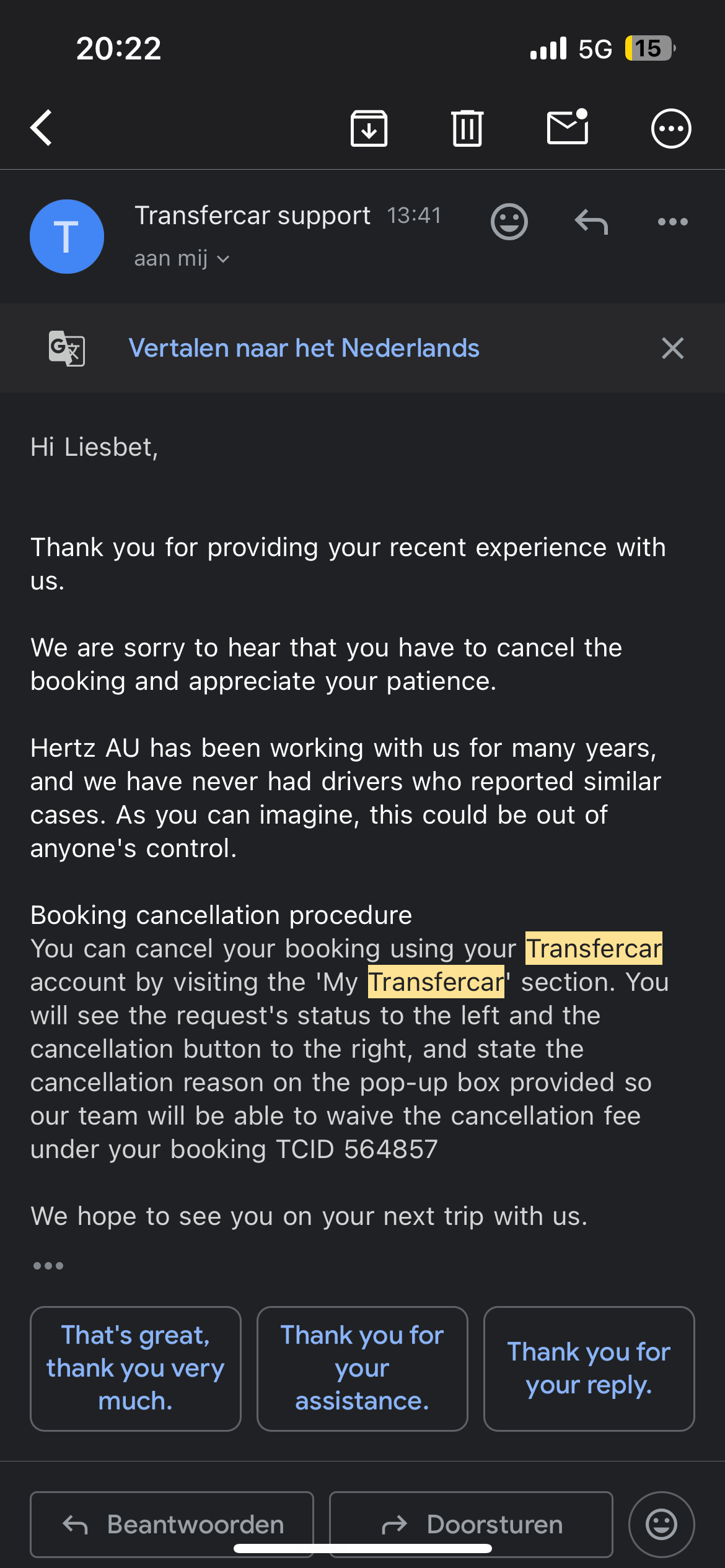
Task: Expand the 'aan mij' recipient details
Action: [182, 258]
